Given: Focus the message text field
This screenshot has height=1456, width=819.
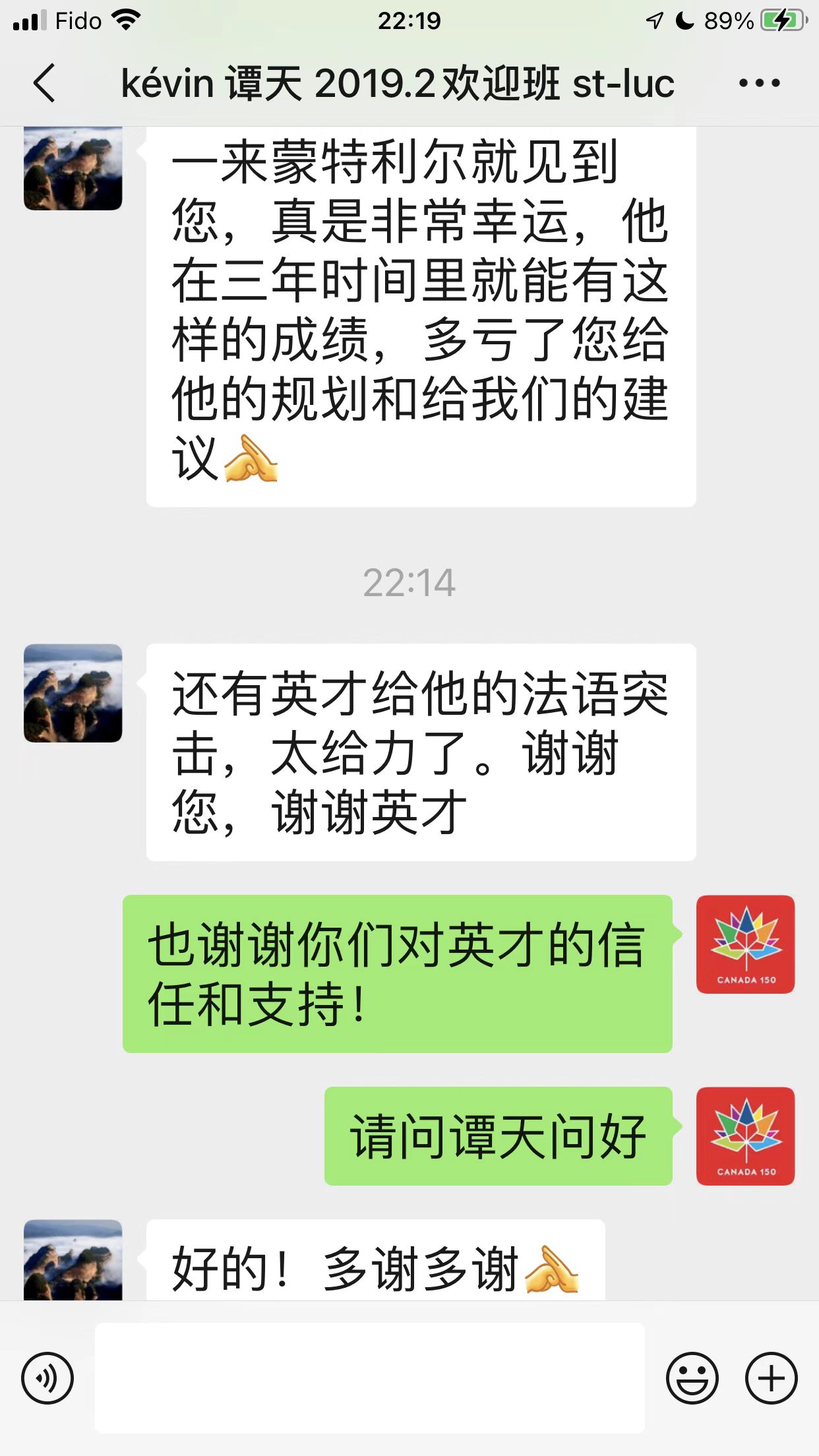Looking at the screenshot, I should click(x=369, y=1378).
